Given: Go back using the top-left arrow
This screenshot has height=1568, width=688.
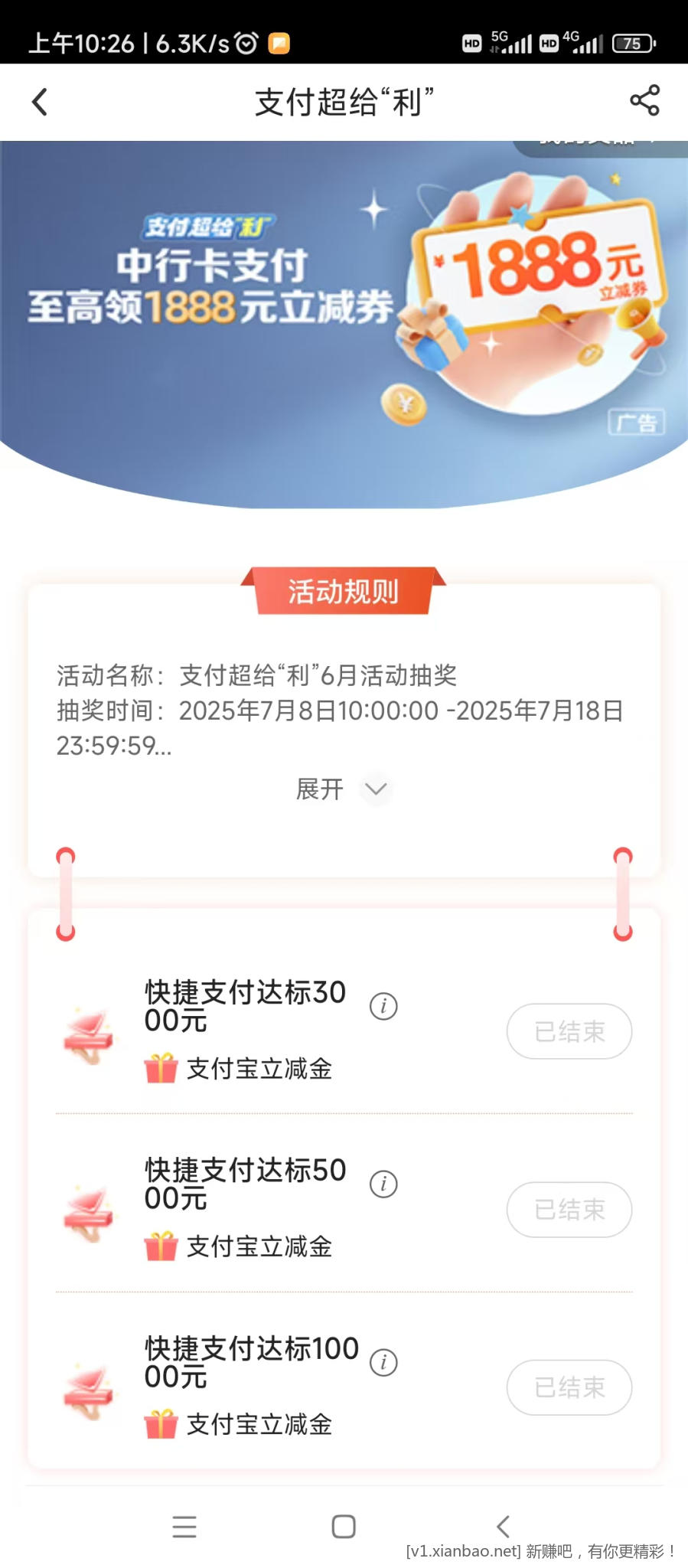Looking at the screenshot, I should pyautogui.click(x=40, y=102).
